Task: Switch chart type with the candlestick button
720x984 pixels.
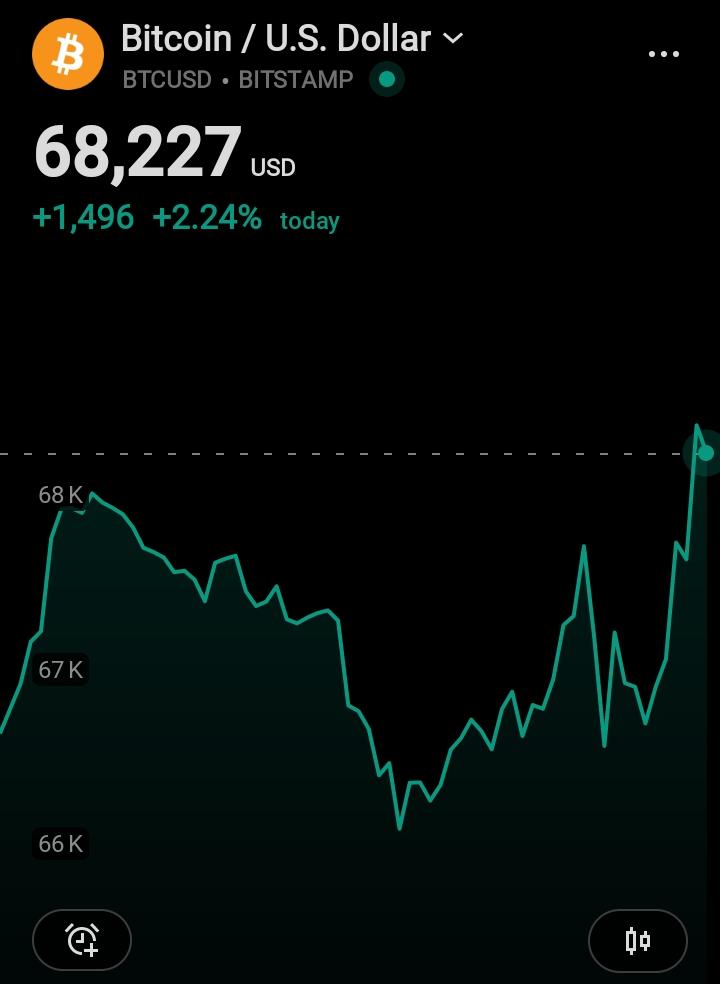Action: (637, 940)
